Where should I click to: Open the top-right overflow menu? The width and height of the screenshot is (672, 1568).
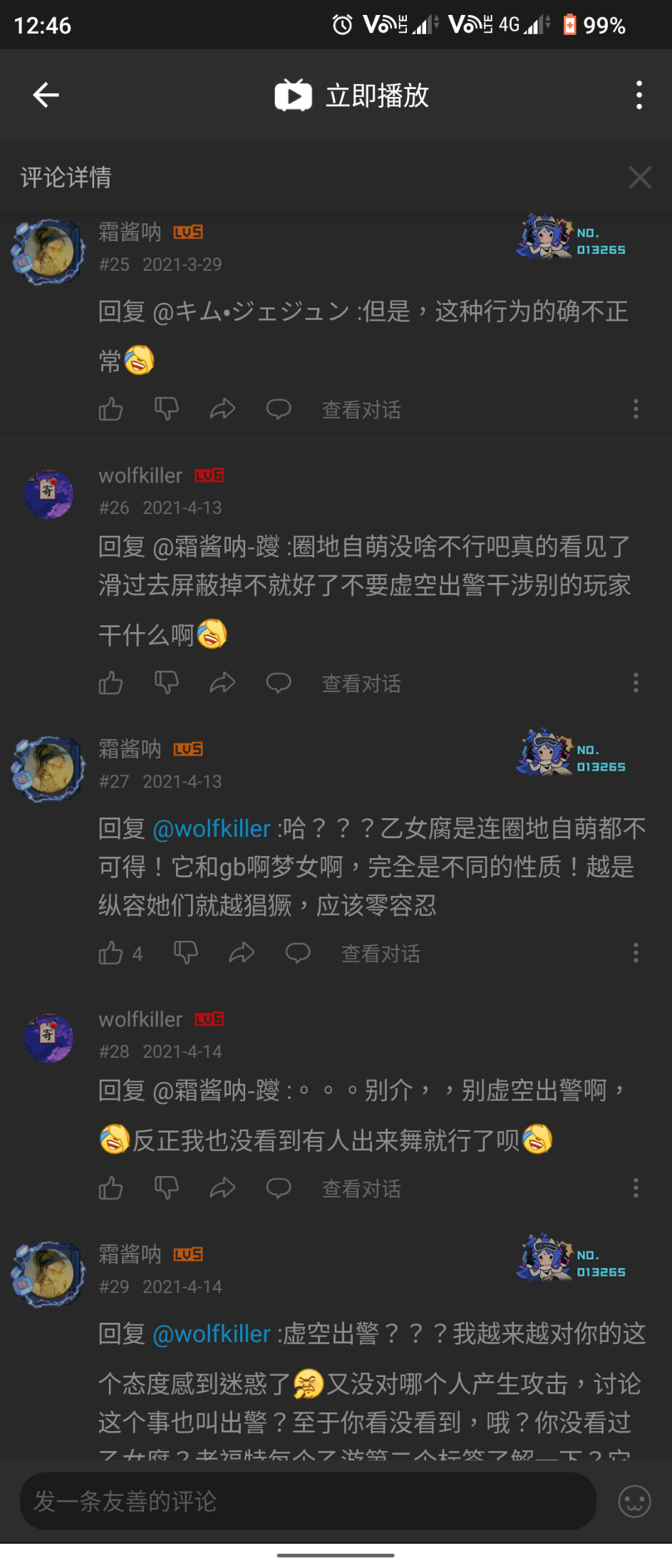click(639, 95)
